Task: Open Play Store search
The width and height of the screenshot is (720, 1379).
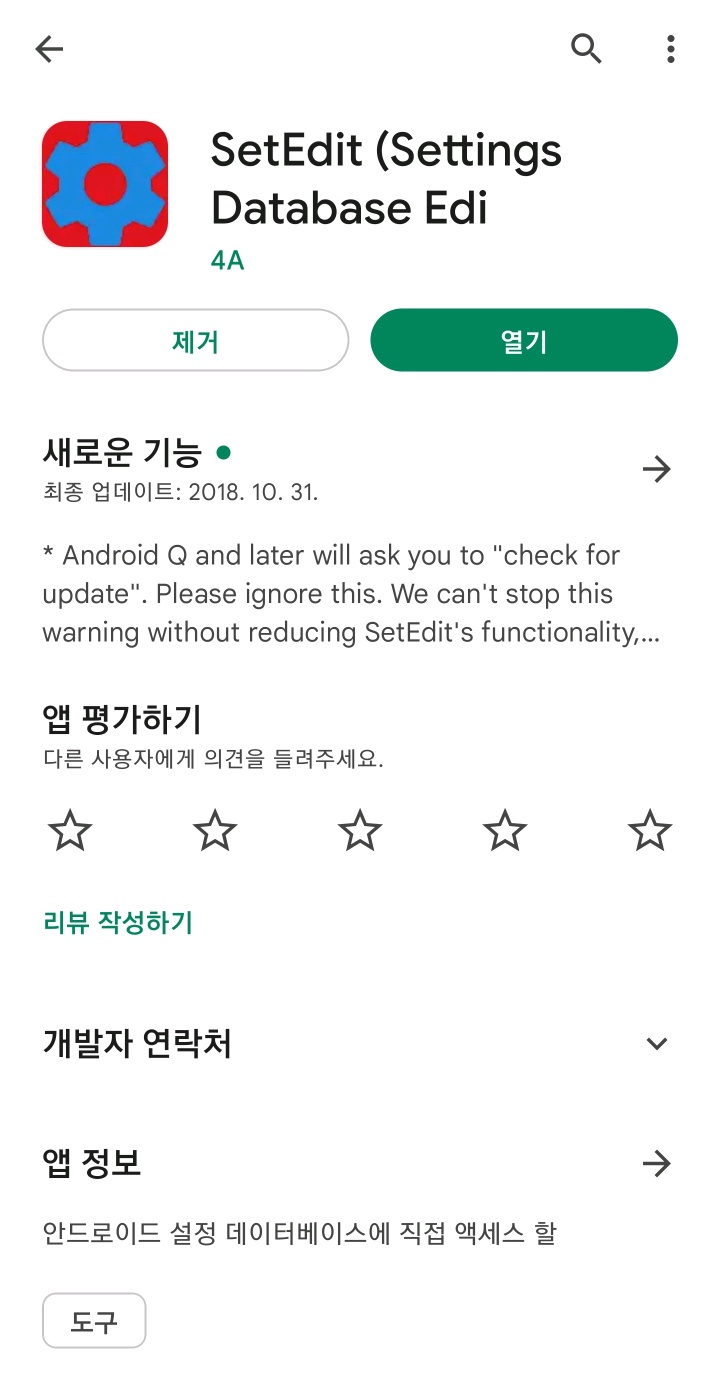Action: tap(587, 48)
